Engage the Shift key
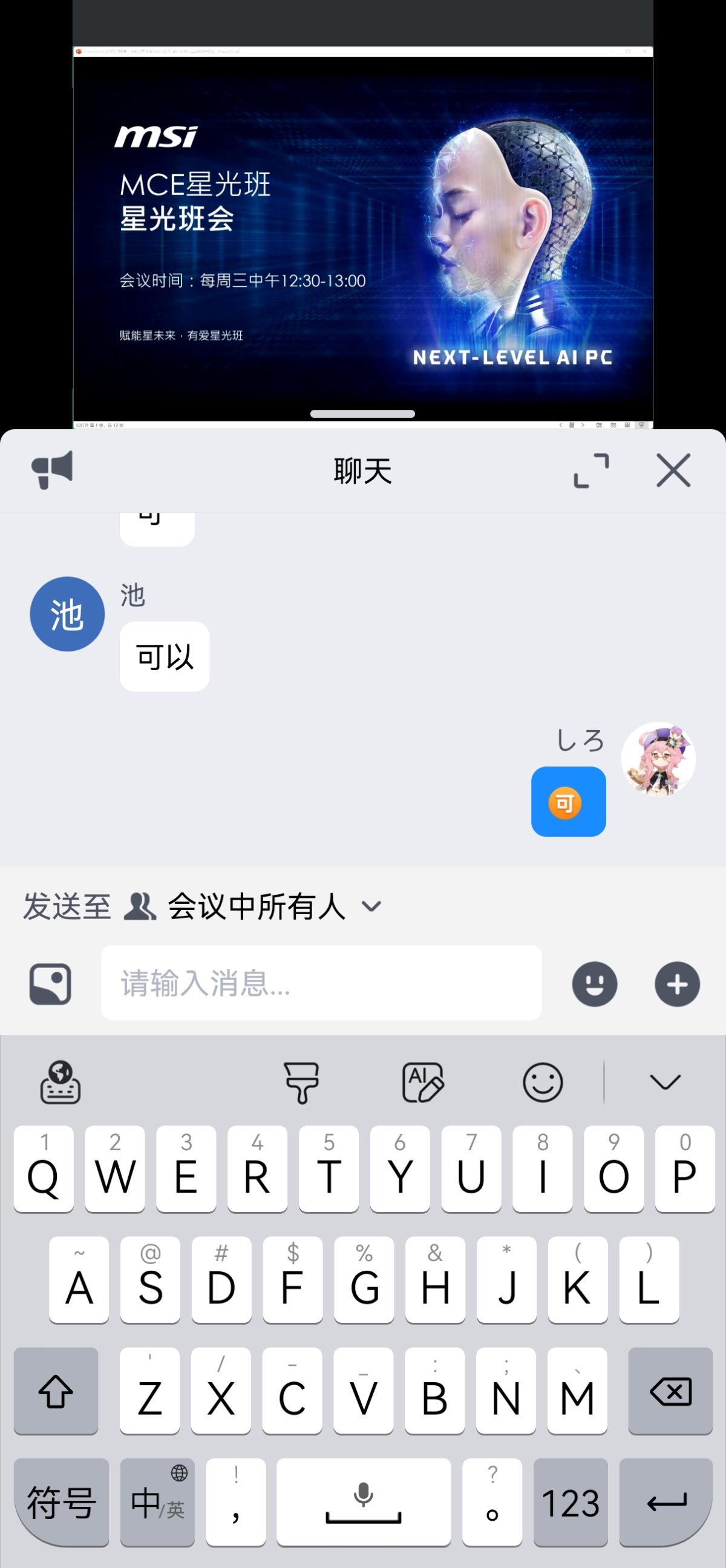 click(x=56, y=1391)
